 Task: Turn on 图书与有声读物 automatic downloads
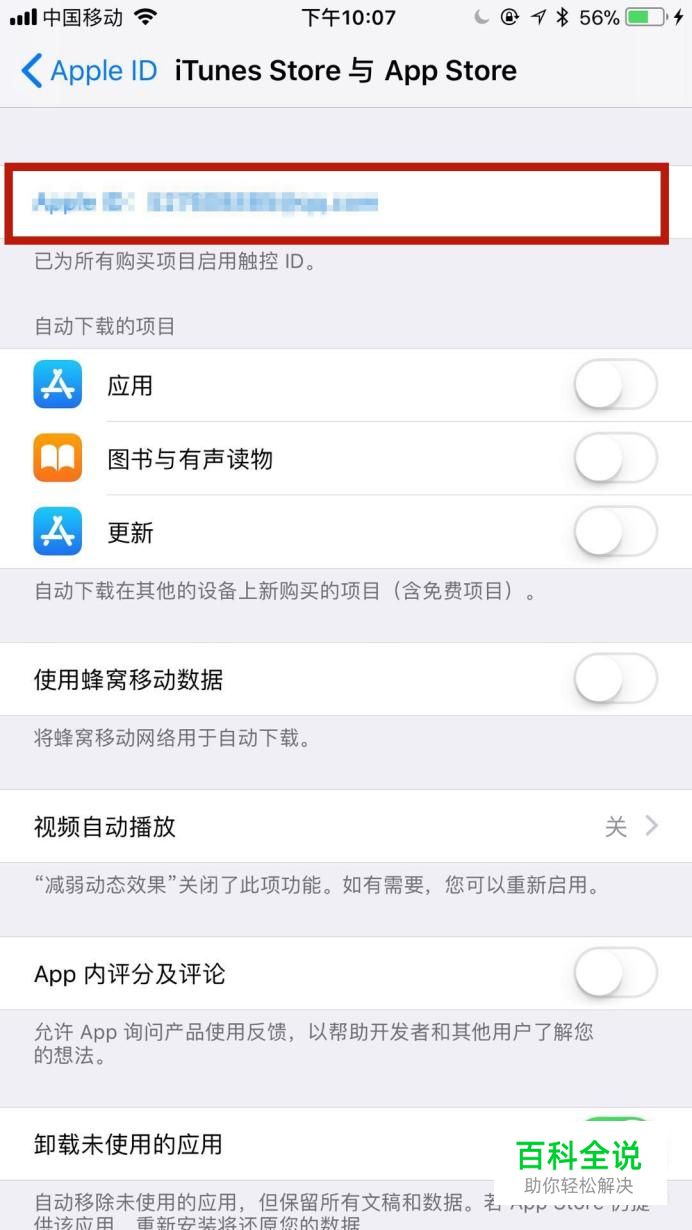[x=616, y=459]
